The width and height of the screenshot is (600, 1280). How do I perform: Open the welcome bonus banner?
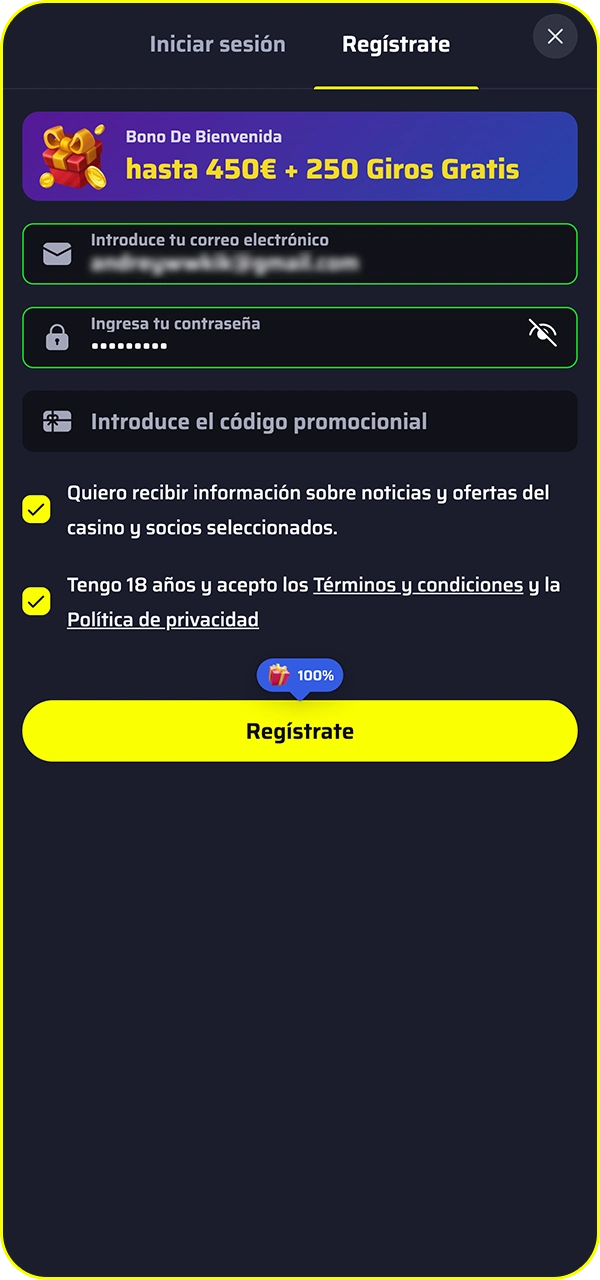(300, 156)
